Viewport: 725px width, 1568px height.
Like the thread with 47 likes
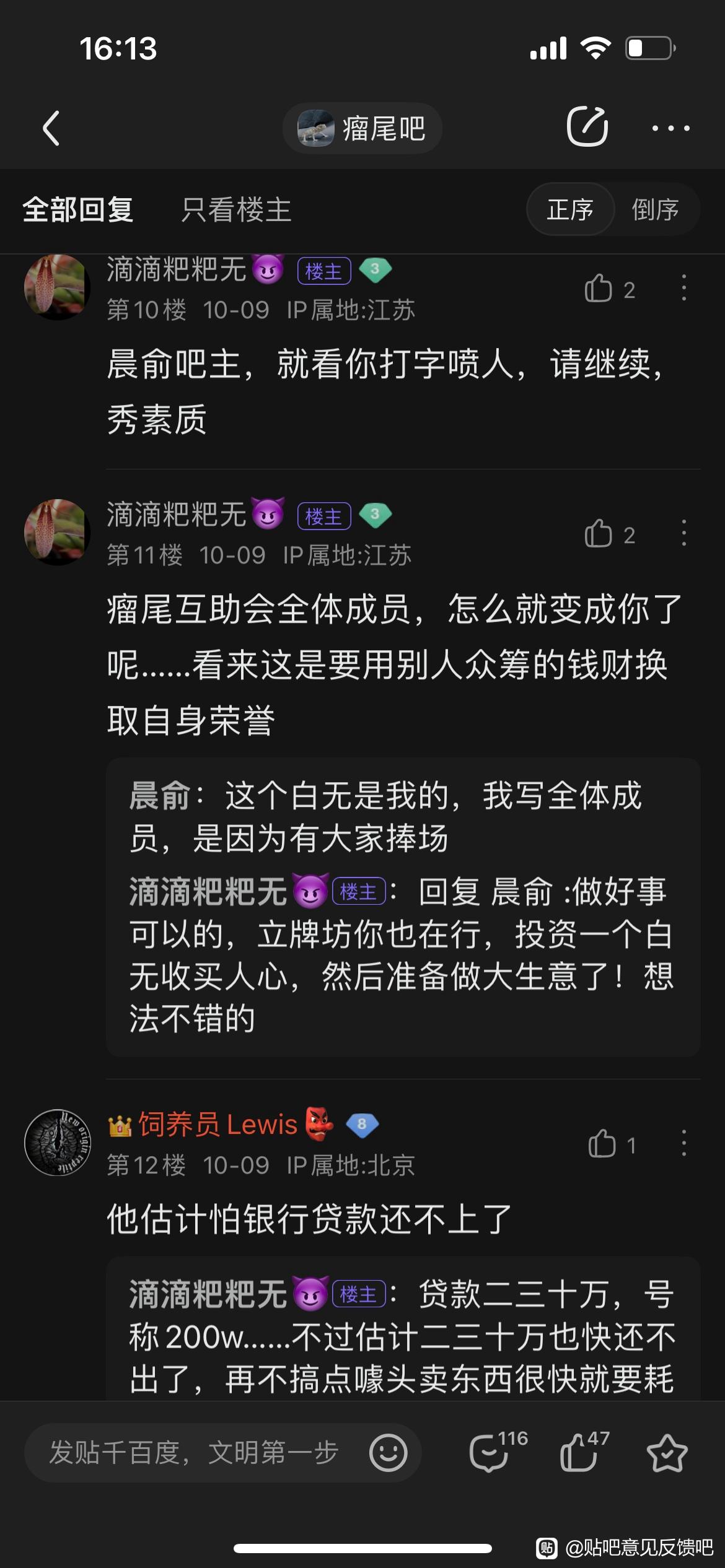tap(579, 1453)
